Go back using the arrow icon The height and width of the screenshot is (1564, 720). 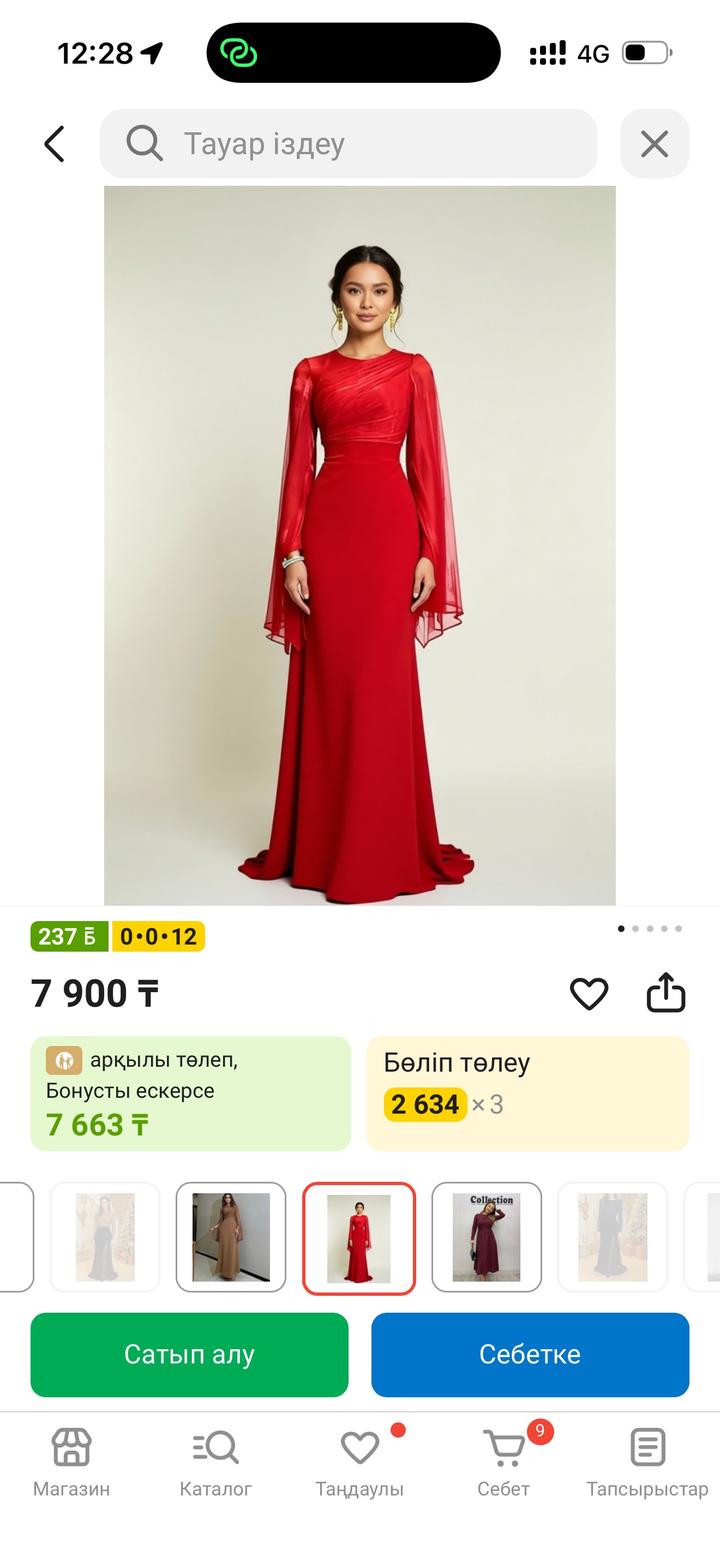[x=54, y=144]
